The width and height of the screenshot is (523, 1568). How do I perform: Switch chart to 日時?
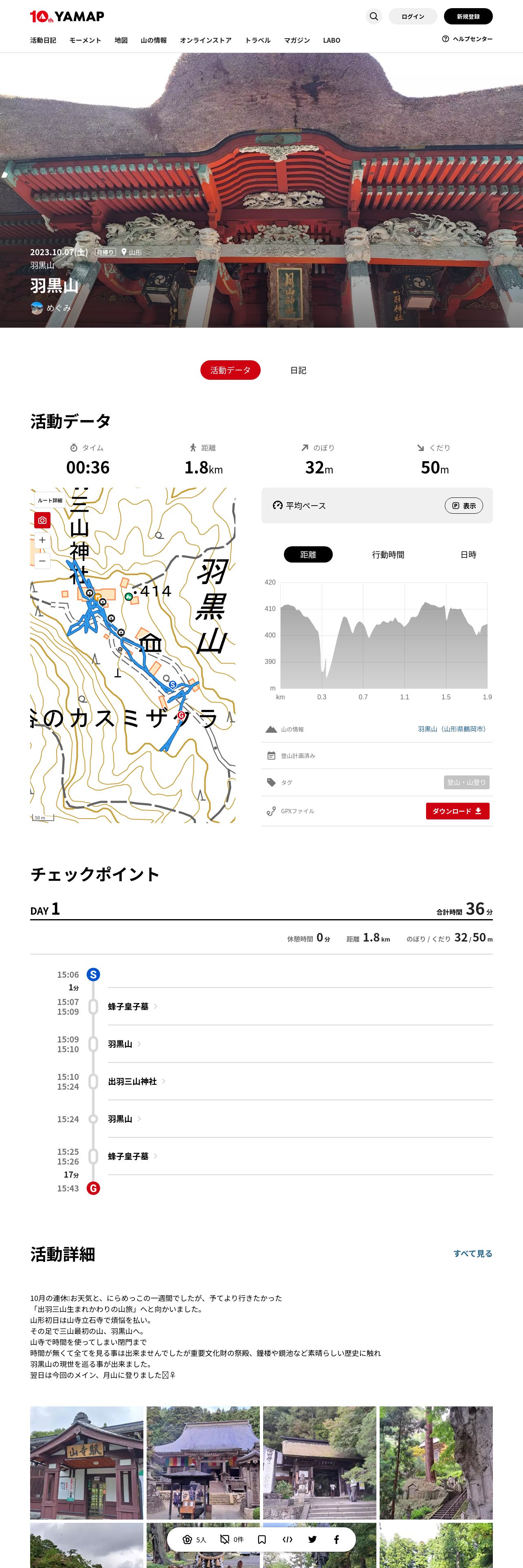tap(468, 554)
